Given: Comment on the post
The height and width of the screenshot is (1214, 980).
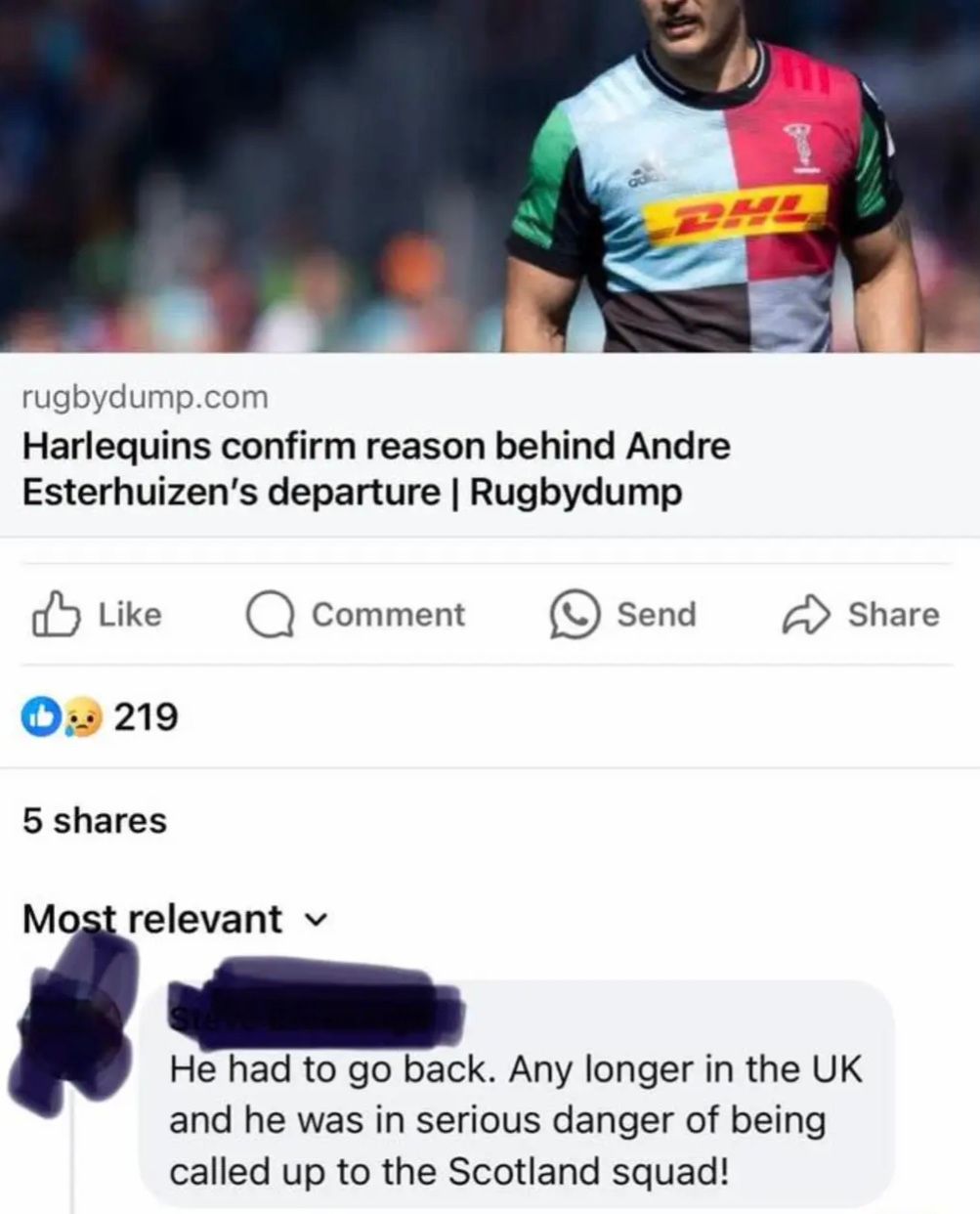Looking at the screenshot, I should tap(356, 615).
